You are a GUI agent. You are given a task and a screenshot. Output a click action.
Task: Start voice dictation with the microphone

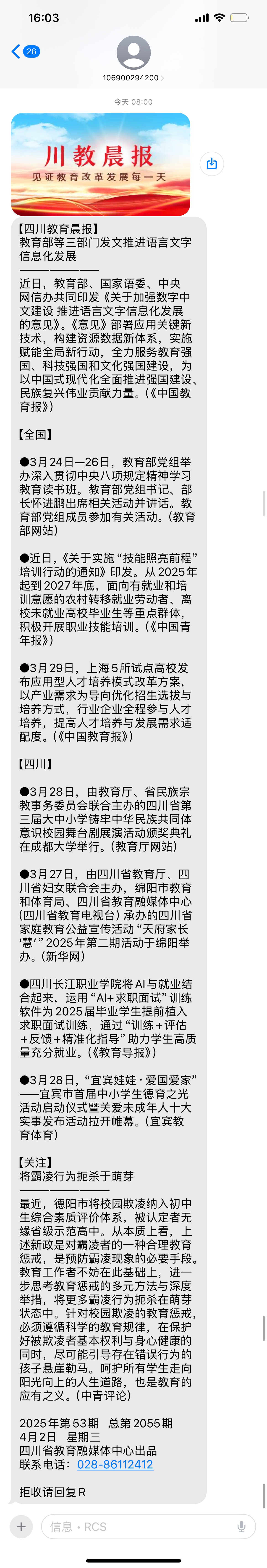[x=241, y=1526]
